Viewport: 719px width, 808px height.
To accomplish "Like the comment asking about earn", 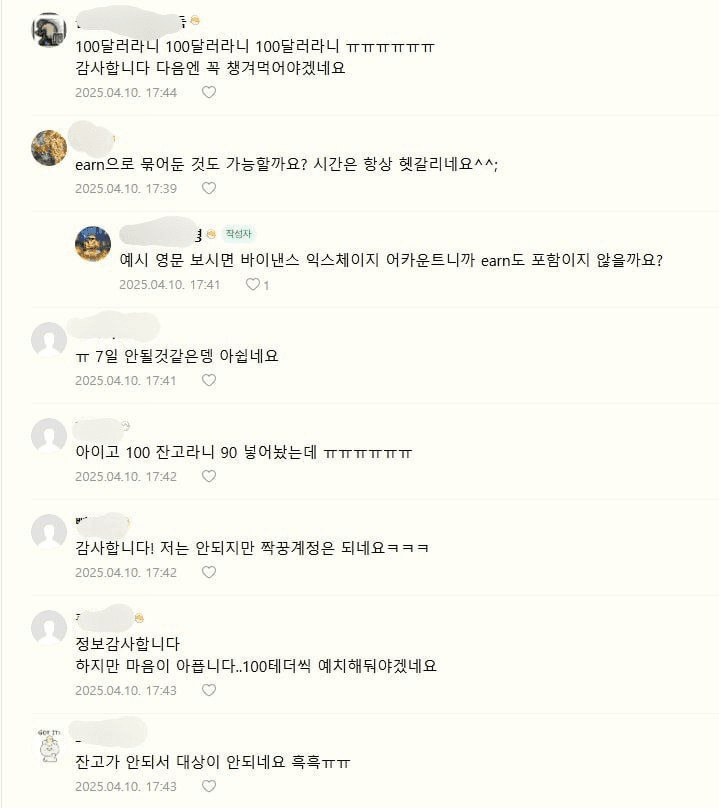I will click(209, 188).
